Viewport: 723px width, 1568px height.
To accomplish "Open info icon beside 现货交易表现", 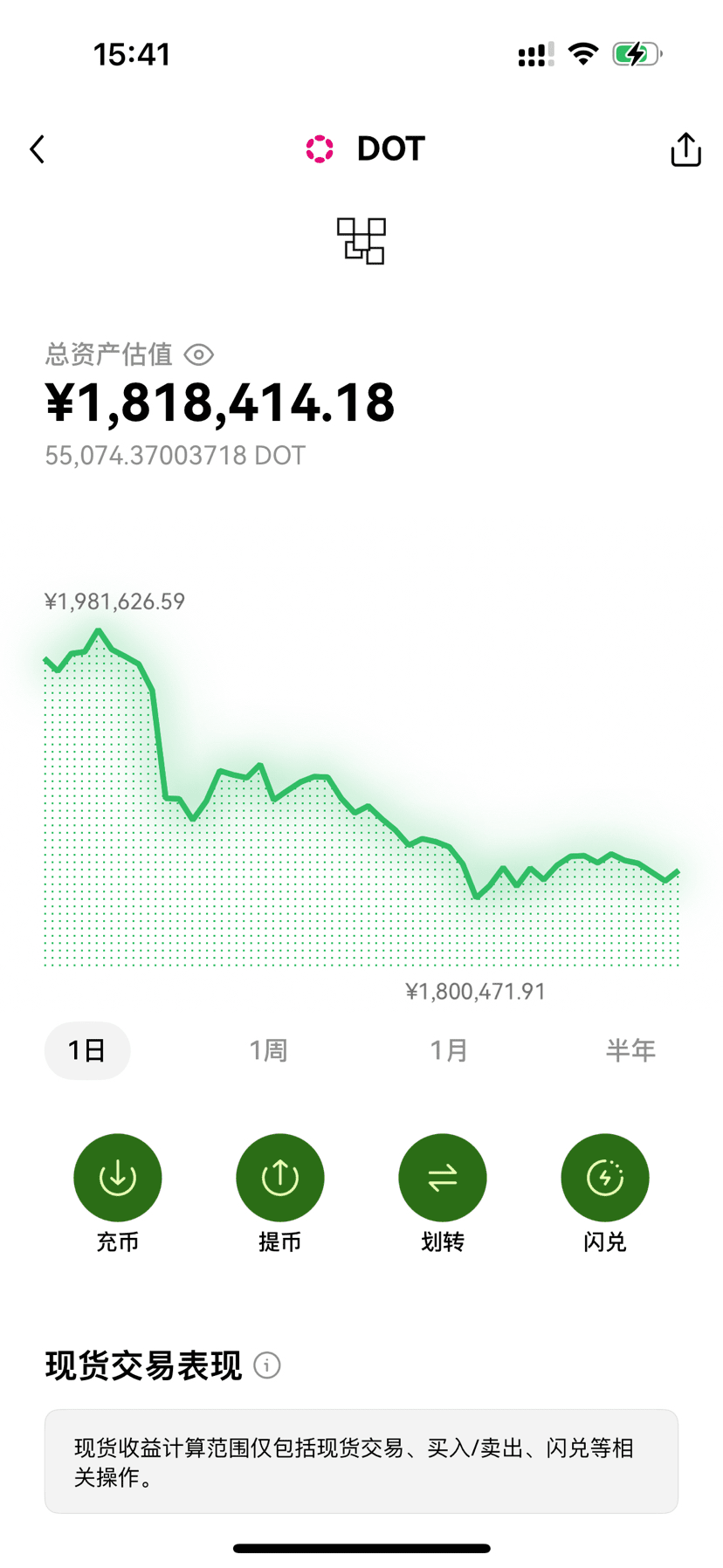I will [267, 1365].
